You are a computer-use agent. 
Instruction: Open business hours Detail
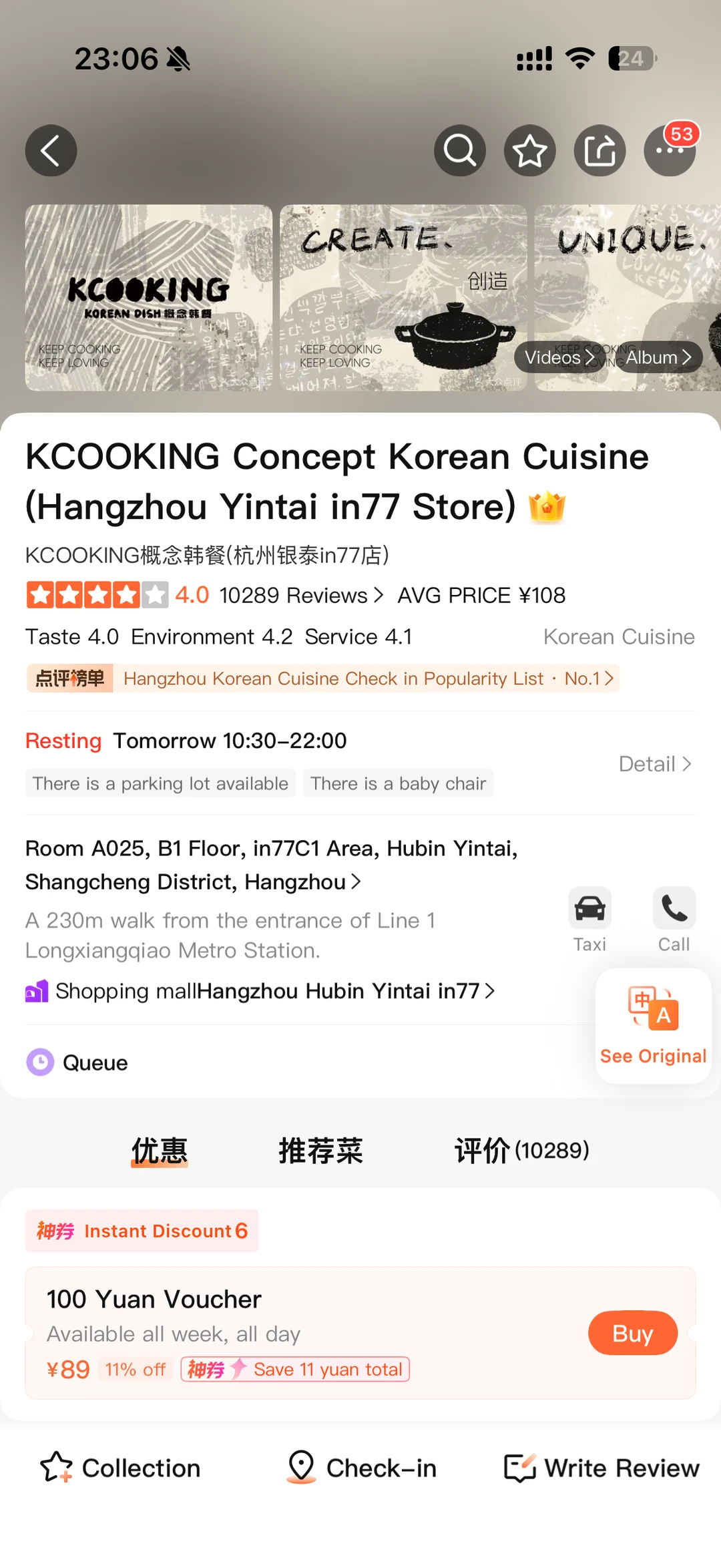coord(654,764)
